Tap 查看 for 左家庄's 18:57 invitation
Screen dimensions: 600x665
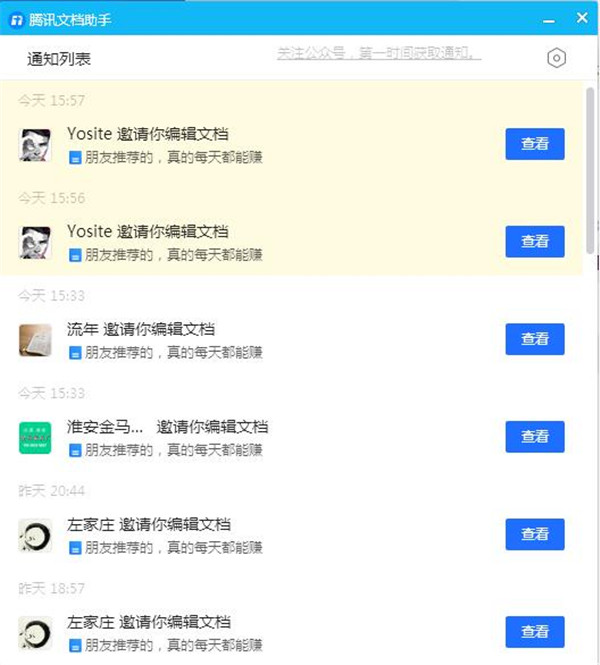535,631
